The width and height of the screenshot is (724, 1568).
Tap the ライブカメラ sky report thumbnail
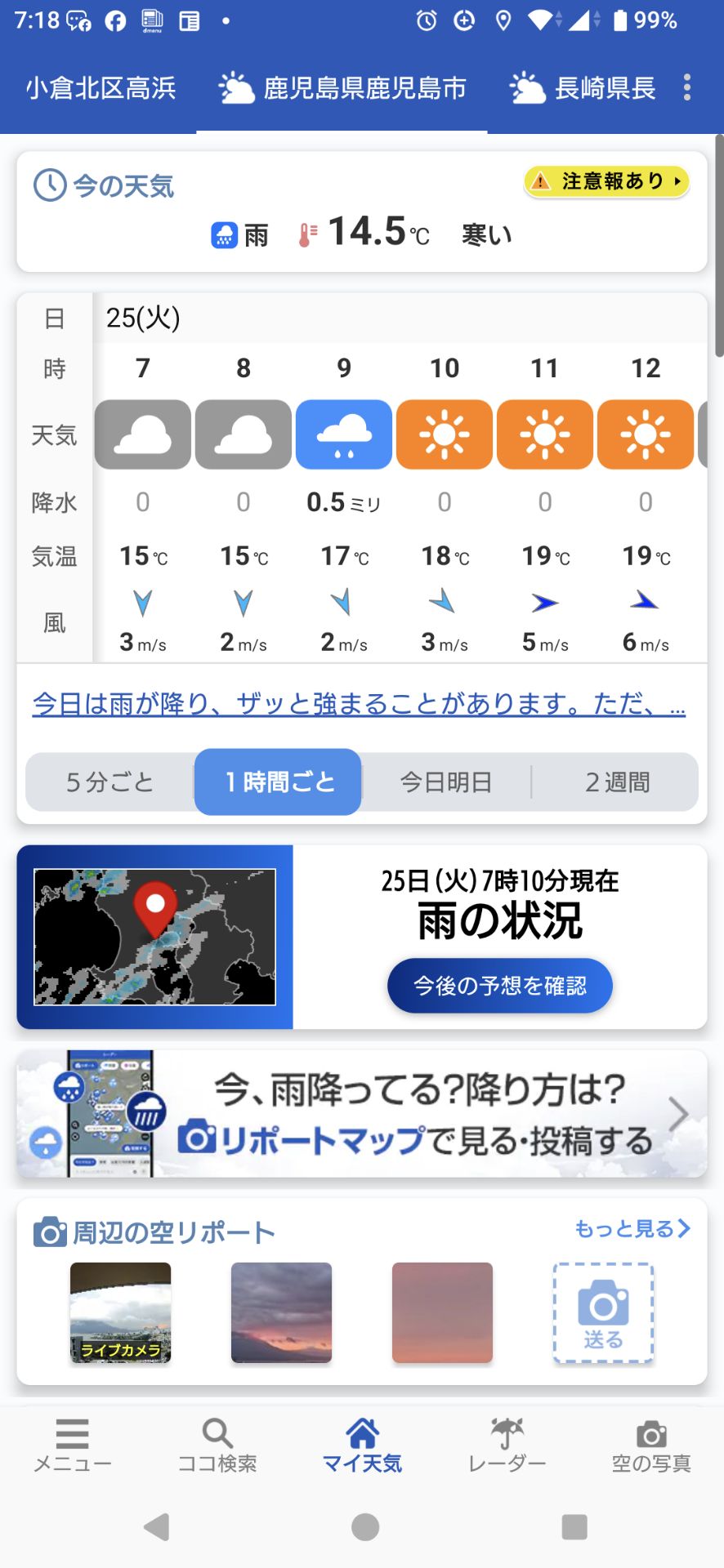(120, 1313)
